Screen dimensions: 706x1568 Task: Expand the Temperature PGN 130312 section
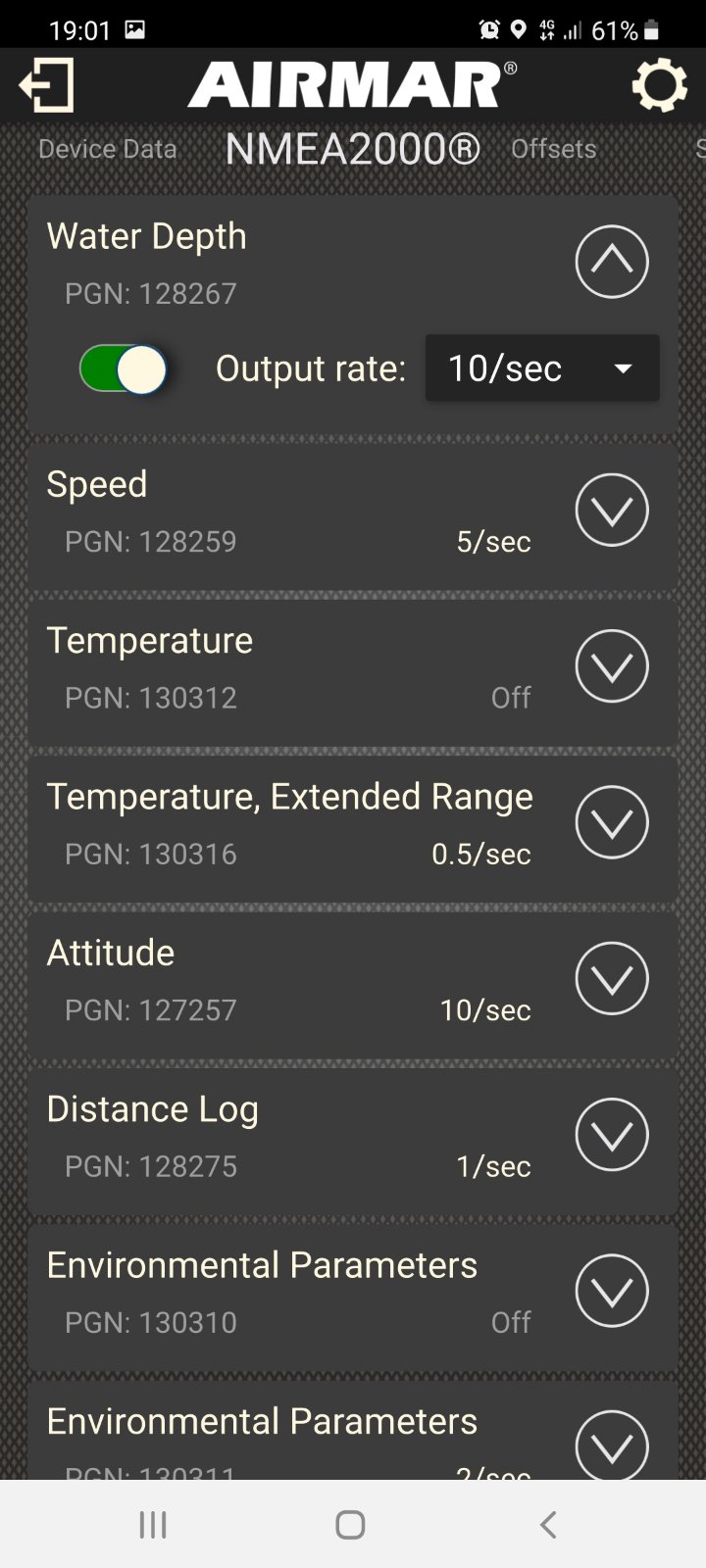pos(612,666)
